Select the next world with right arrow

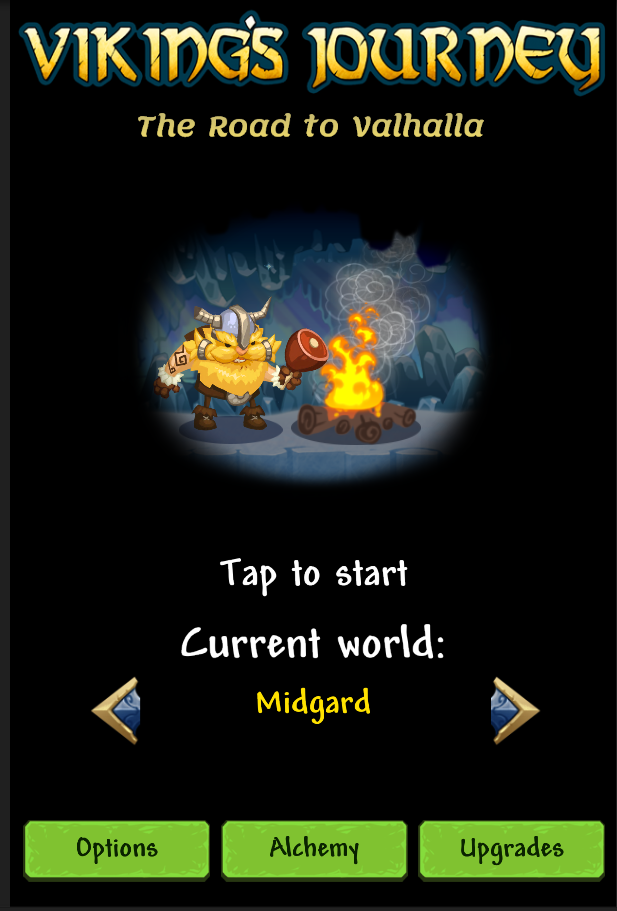point(514,710)
